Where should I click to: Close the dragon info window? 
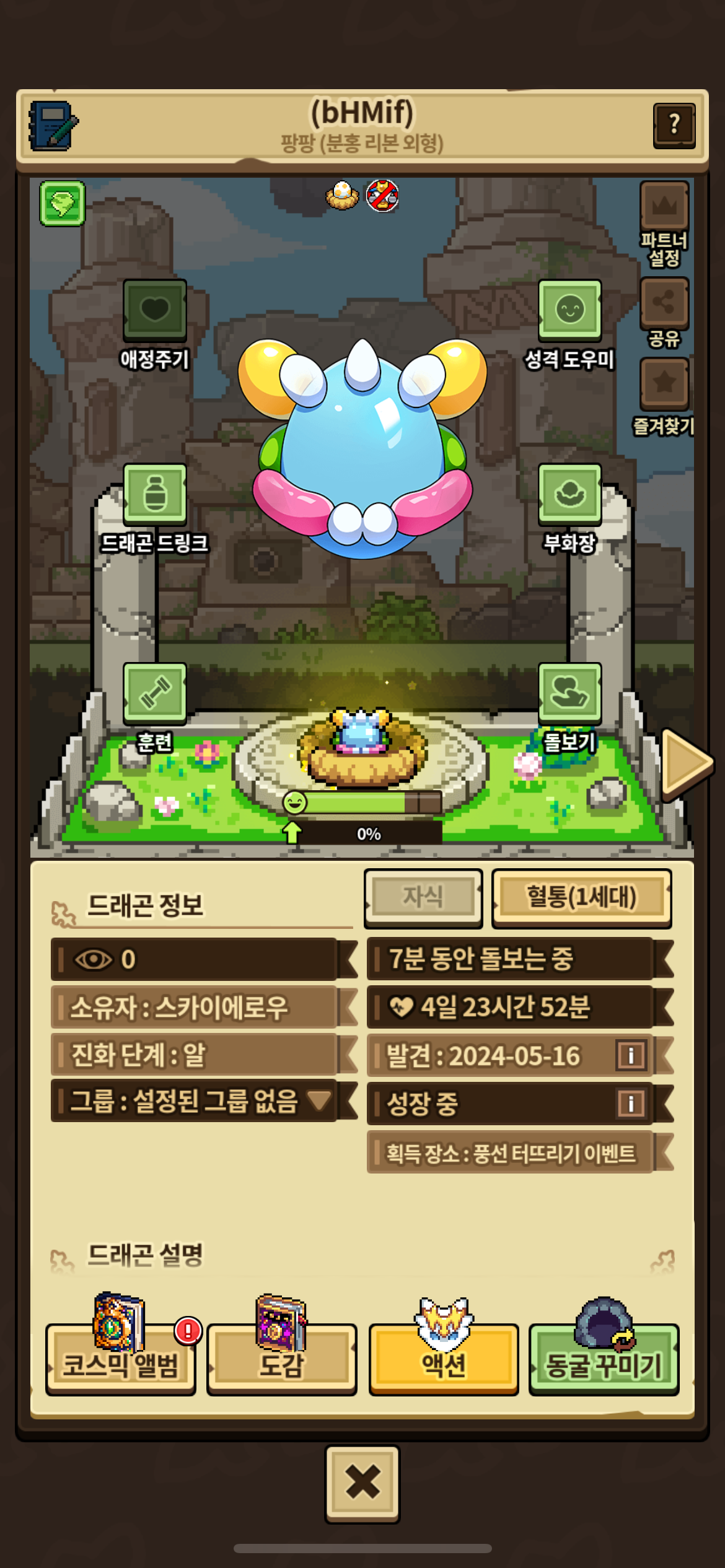(362, 1483)
